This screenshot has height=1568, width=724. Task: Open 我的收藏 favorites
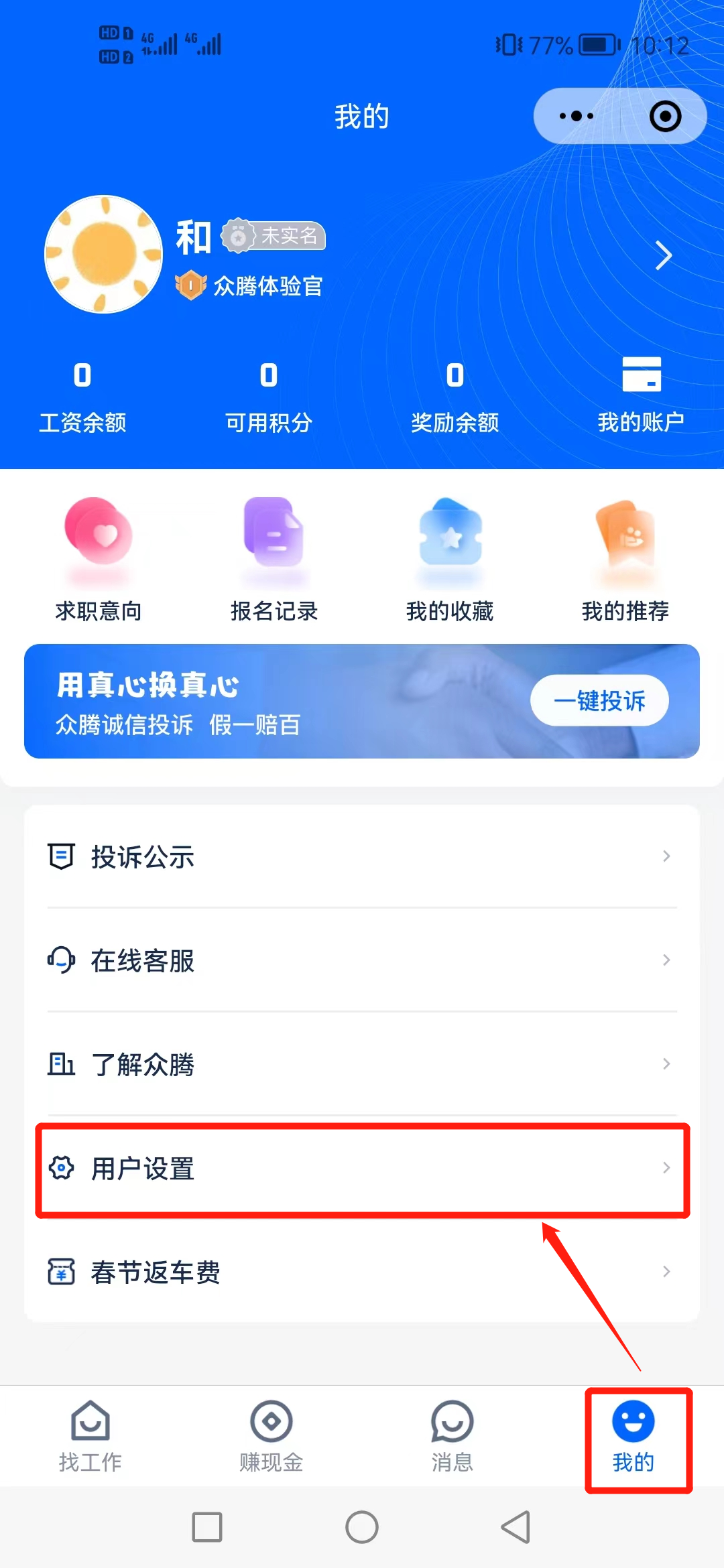click(450, 560)
